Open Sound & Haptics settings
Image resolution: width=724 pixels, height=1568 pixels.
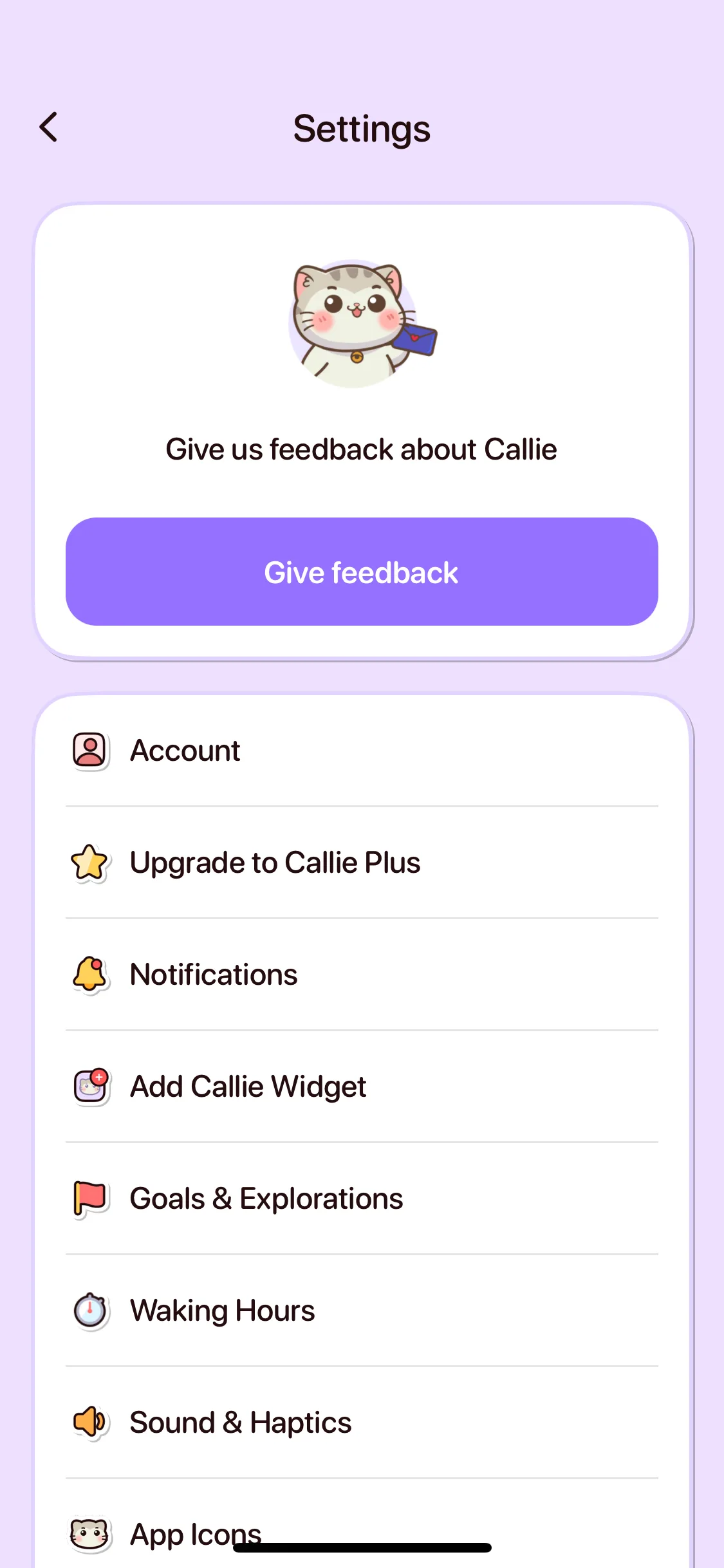point(362,1423)
